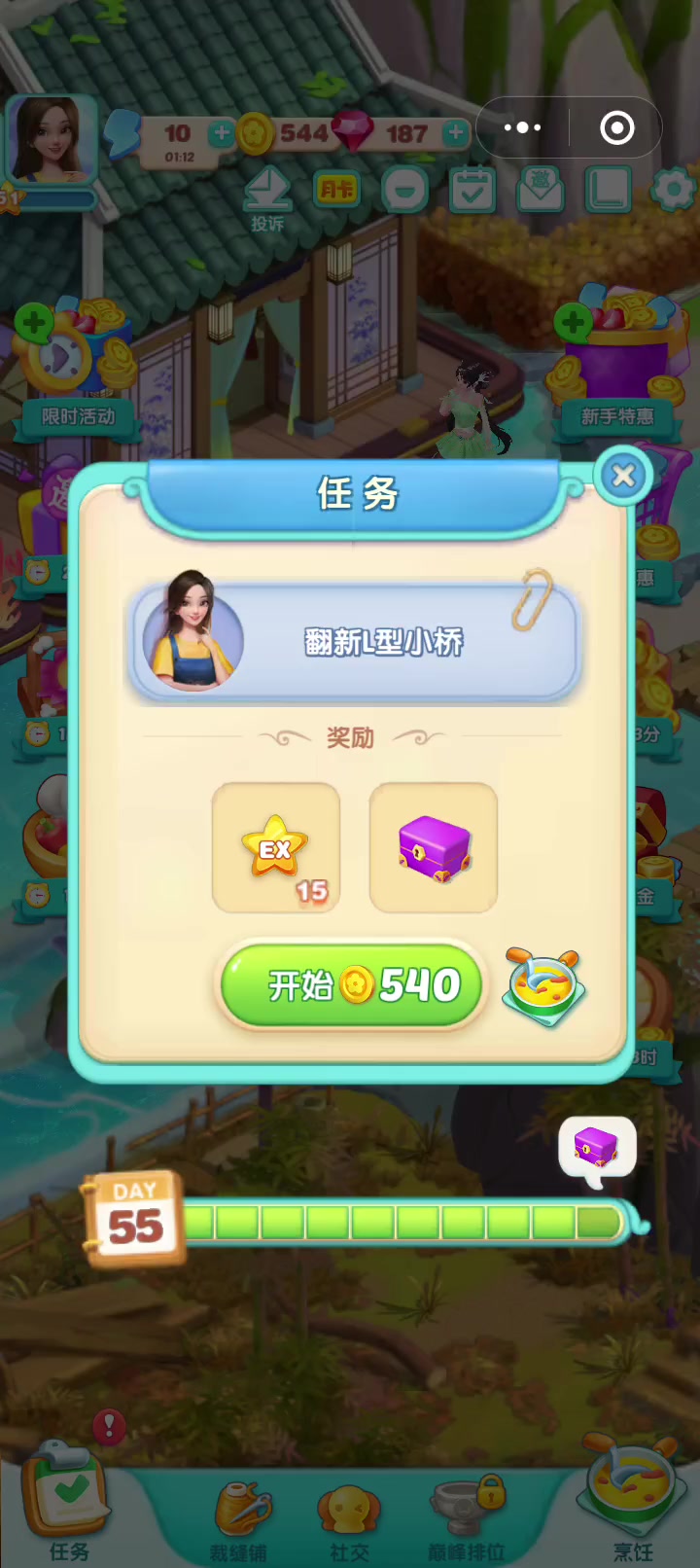This screenshot has height=1568, width=700.
Task: Tap the purple treasure chest reward
Action: [x=434, y=847]
